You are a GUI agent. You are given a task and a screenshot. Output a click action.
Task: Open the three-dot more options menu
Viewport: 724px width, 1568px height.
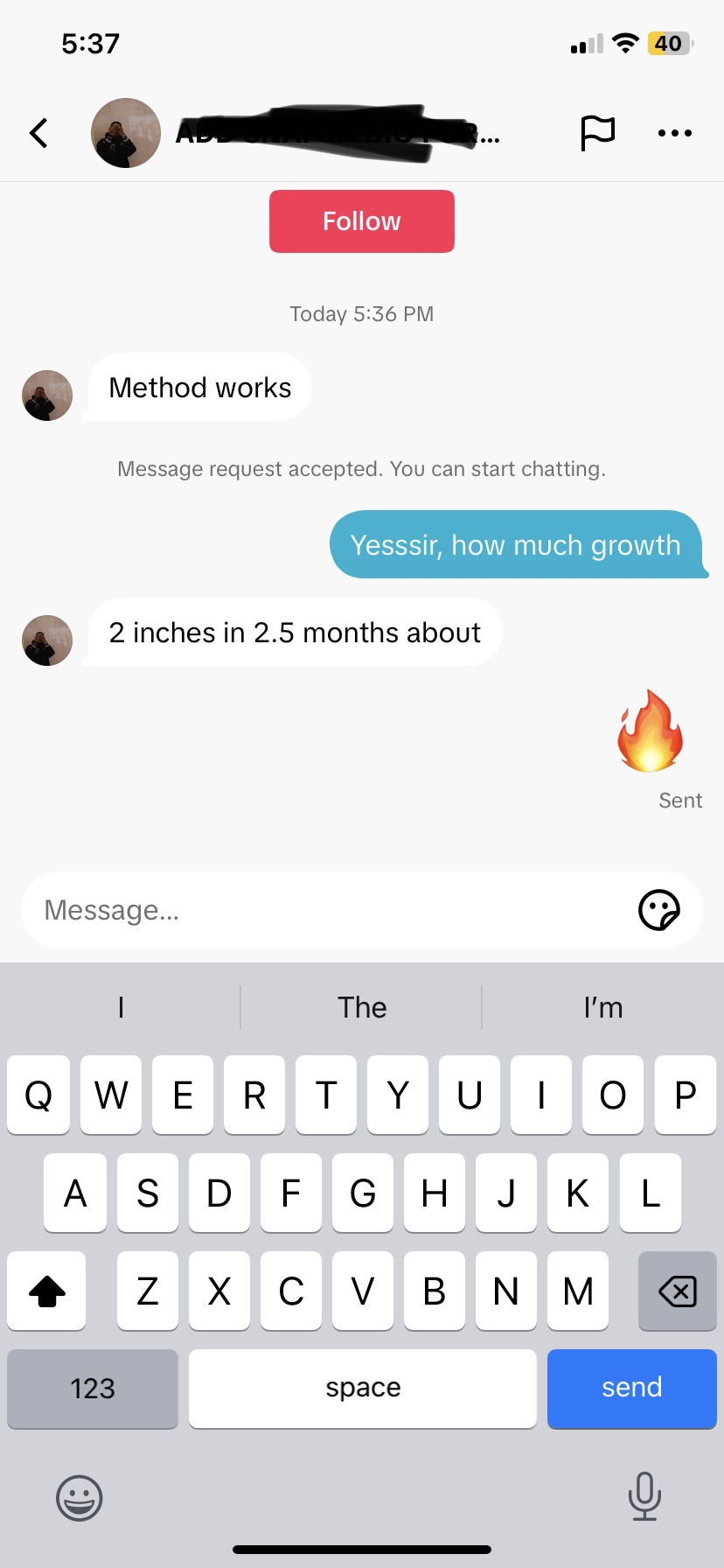pos(674,133)
